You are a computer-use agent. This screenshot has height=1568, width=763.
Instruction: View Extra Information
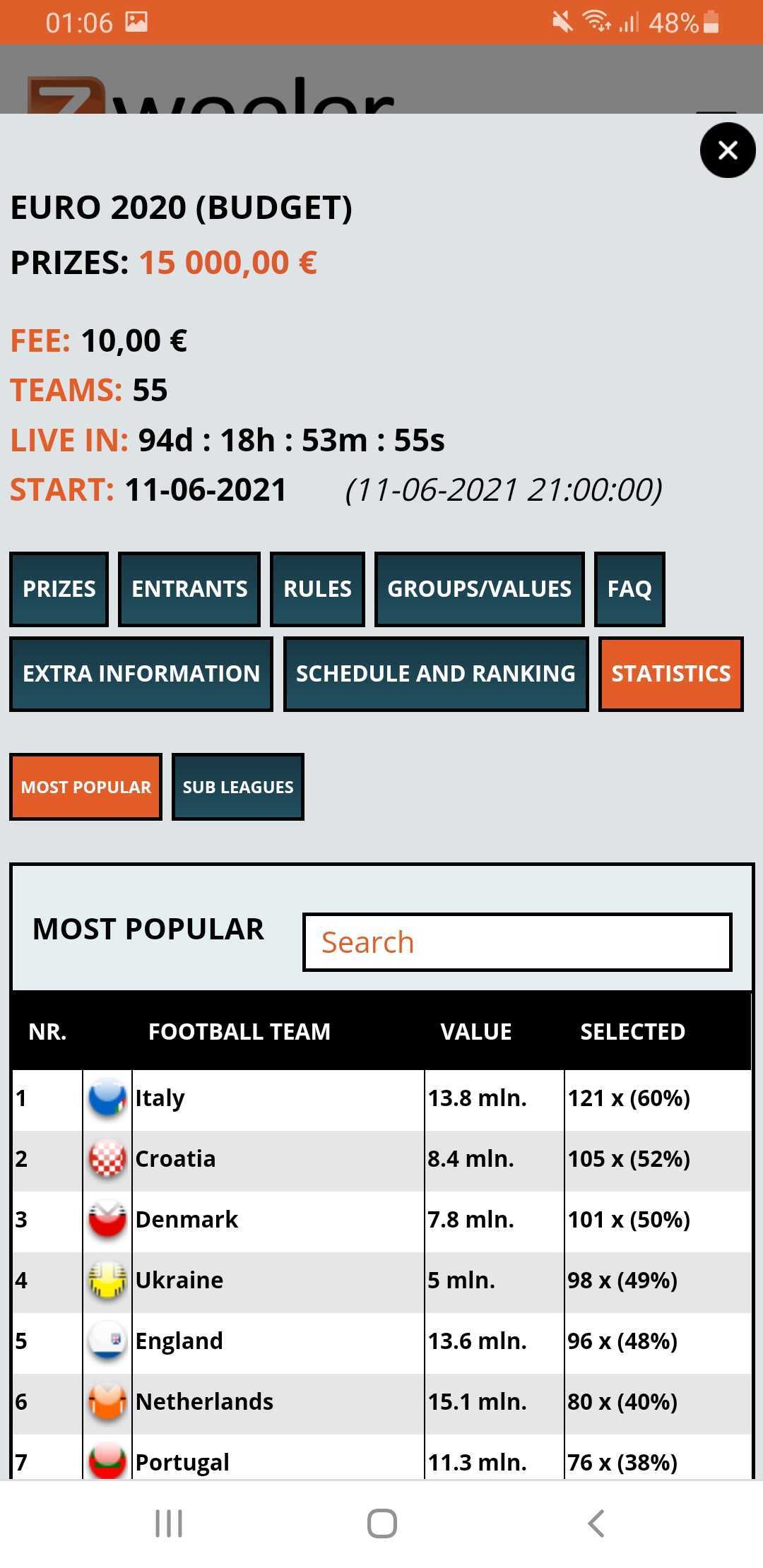click(x=141, y=674)
